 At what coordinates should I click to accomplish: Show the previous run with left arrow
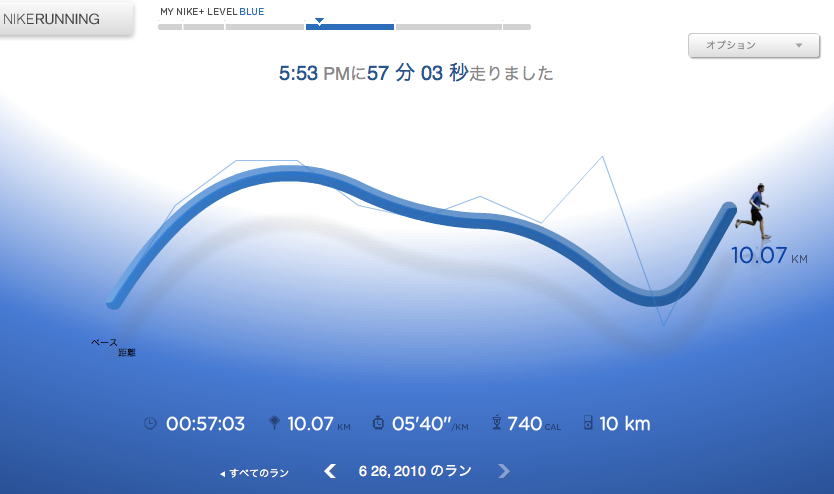coord(330,471)
